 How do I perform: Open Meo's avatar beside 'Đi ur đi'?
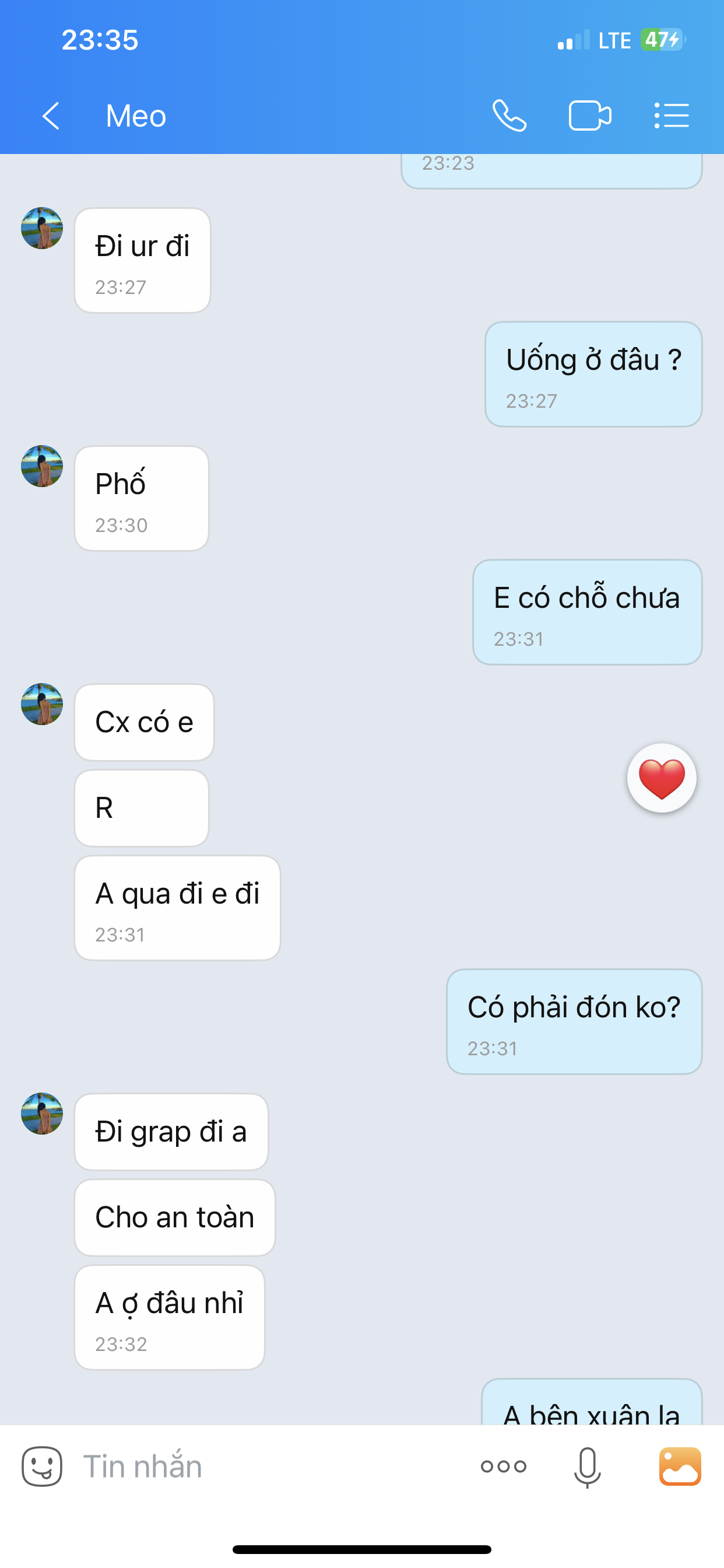point(42,228)
